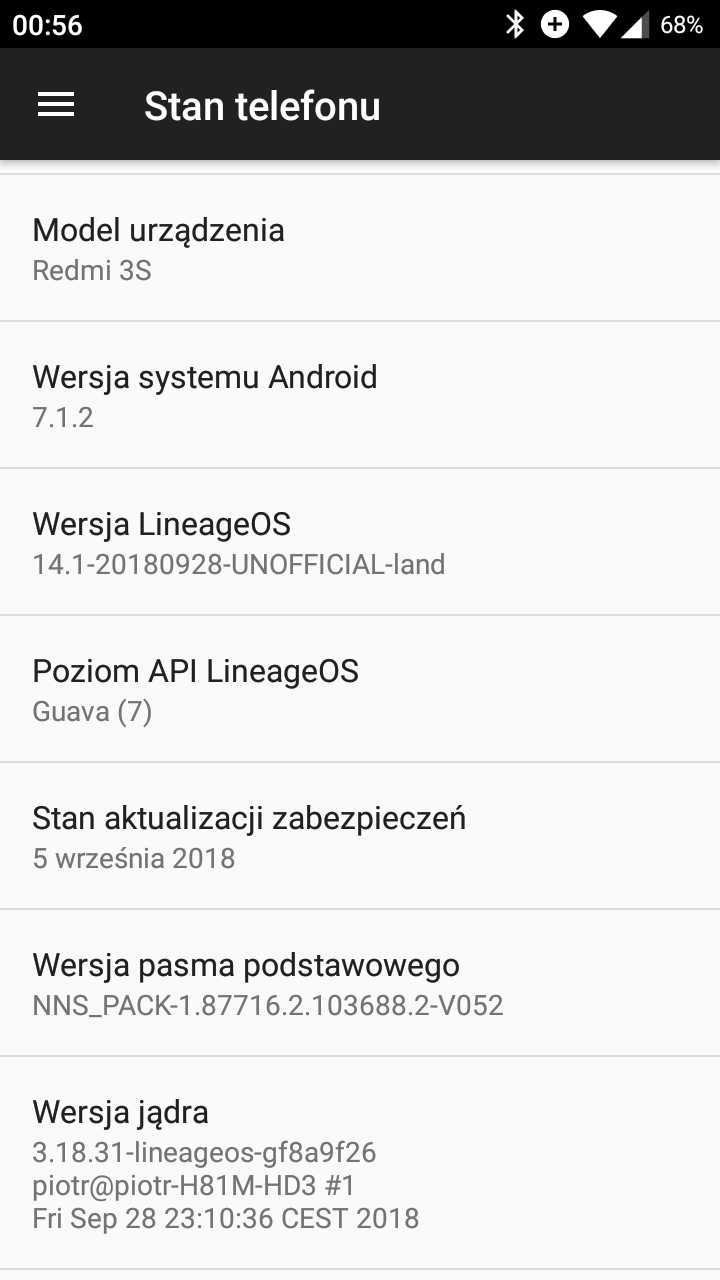Click the data saver icon in status bar

coord(556,23)
